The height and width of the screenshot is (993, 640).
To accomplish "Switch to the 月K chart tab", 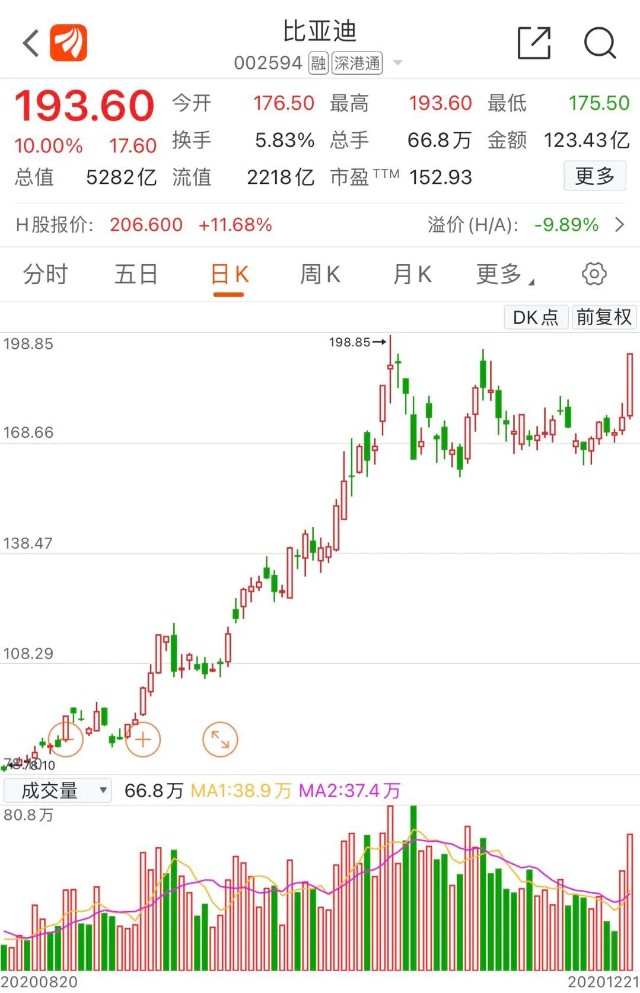I will pos(412,274).
